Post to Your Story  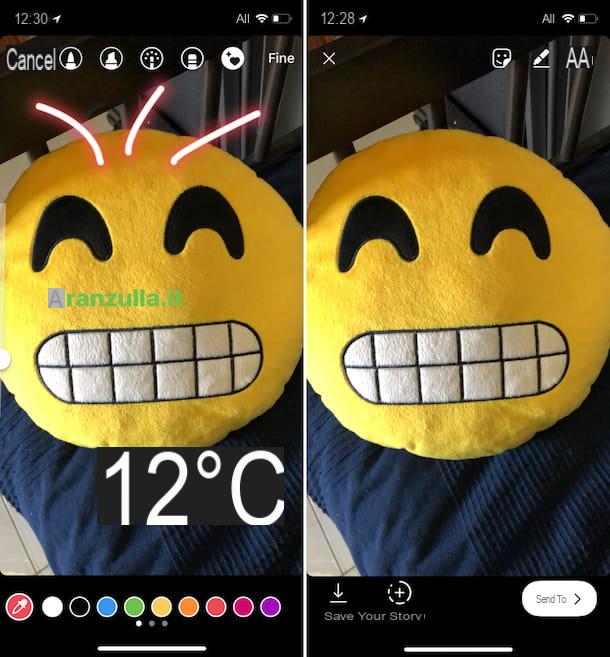click(x=398, y=594)
